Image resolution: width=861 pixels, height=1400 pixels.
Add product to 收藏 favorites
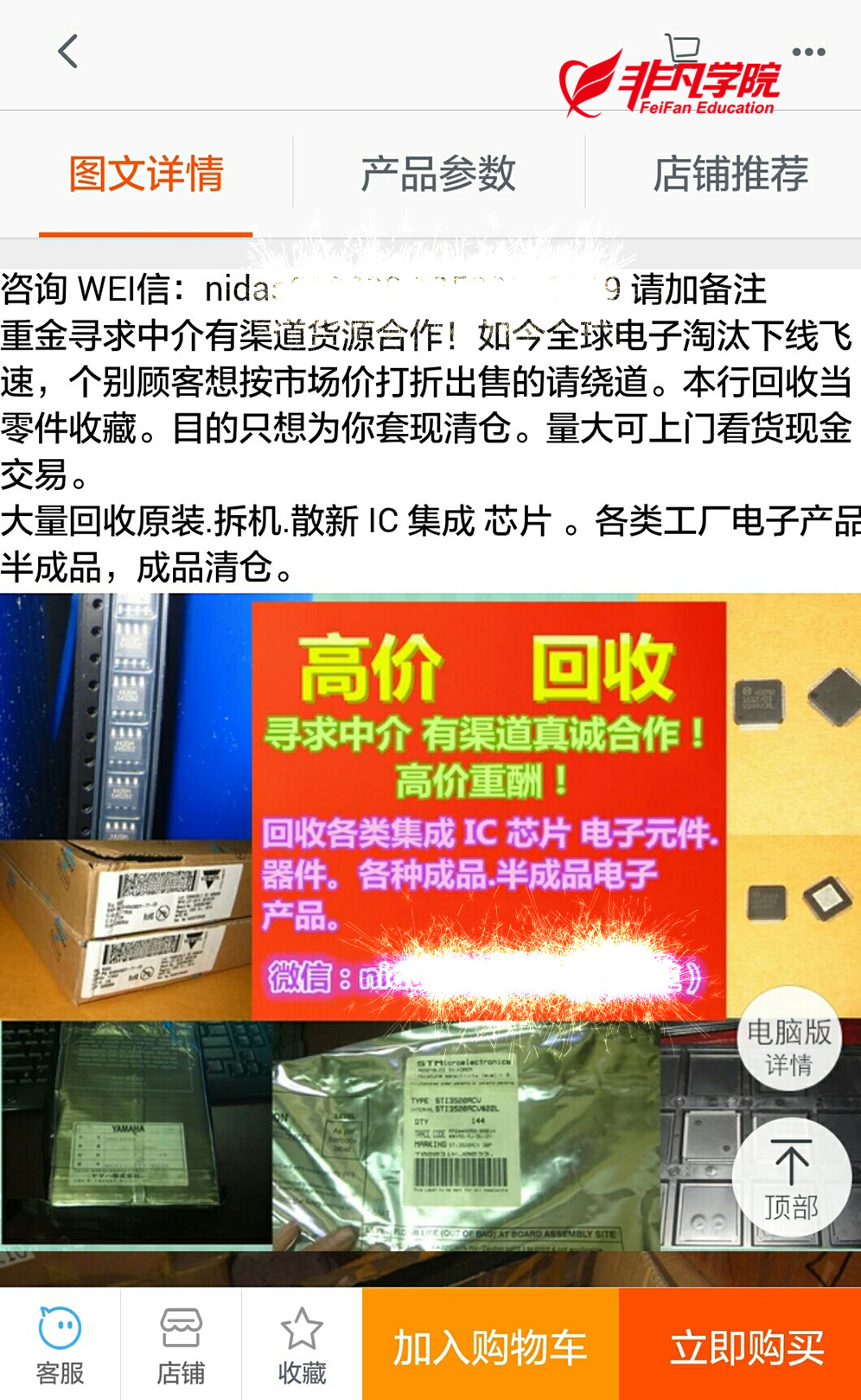point(302,1346)
